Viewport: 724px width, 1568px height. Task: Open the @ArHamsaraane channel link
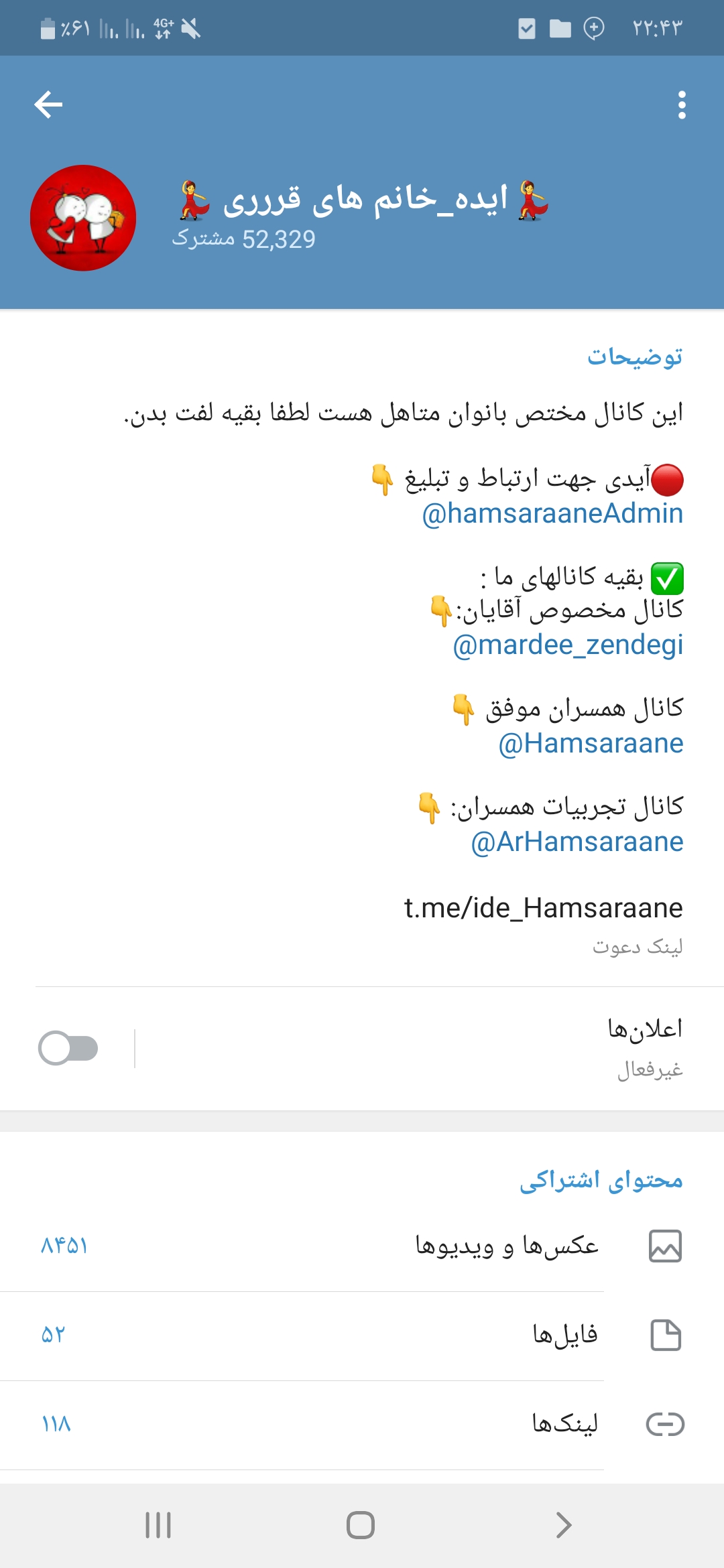point(577,842)
